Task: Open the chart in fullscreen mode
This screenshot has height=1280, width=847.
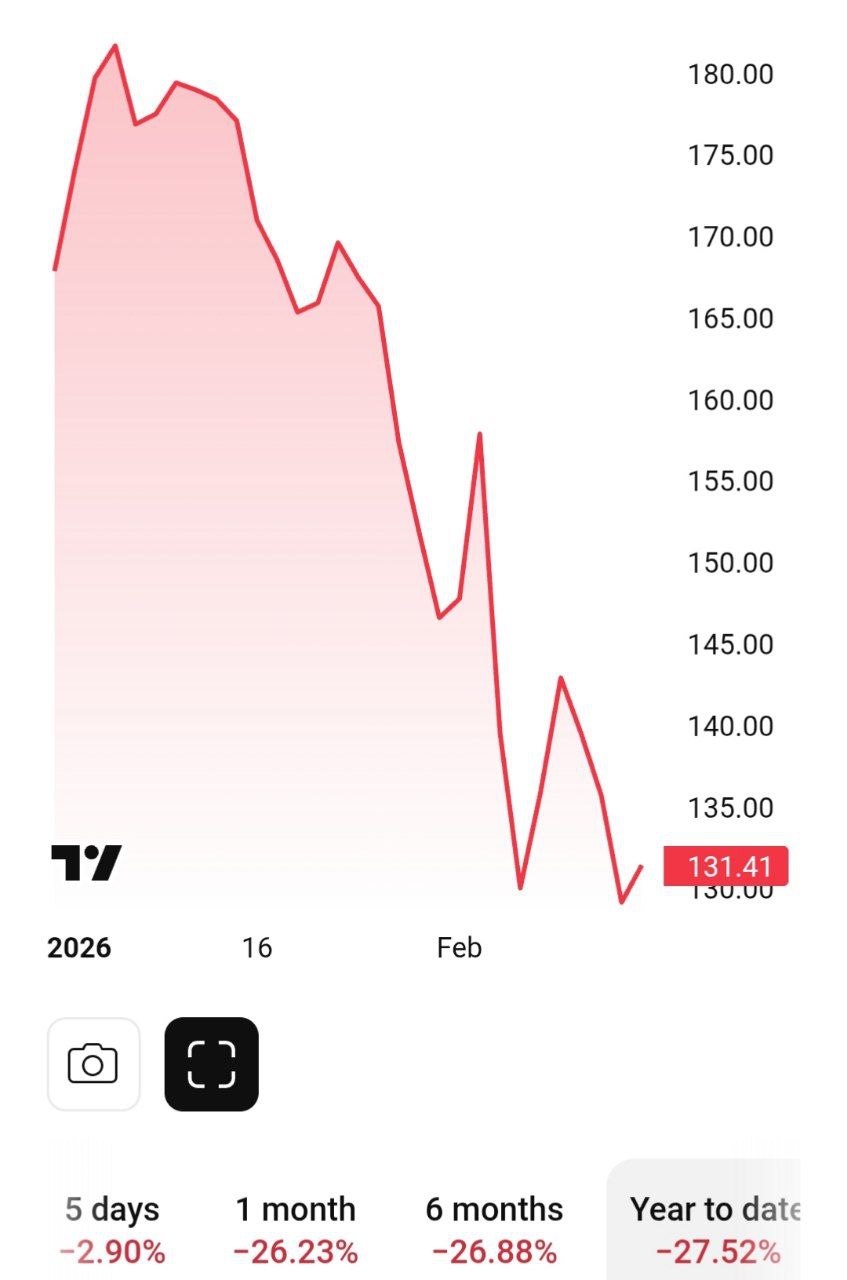Action: tap(211, 1064)
